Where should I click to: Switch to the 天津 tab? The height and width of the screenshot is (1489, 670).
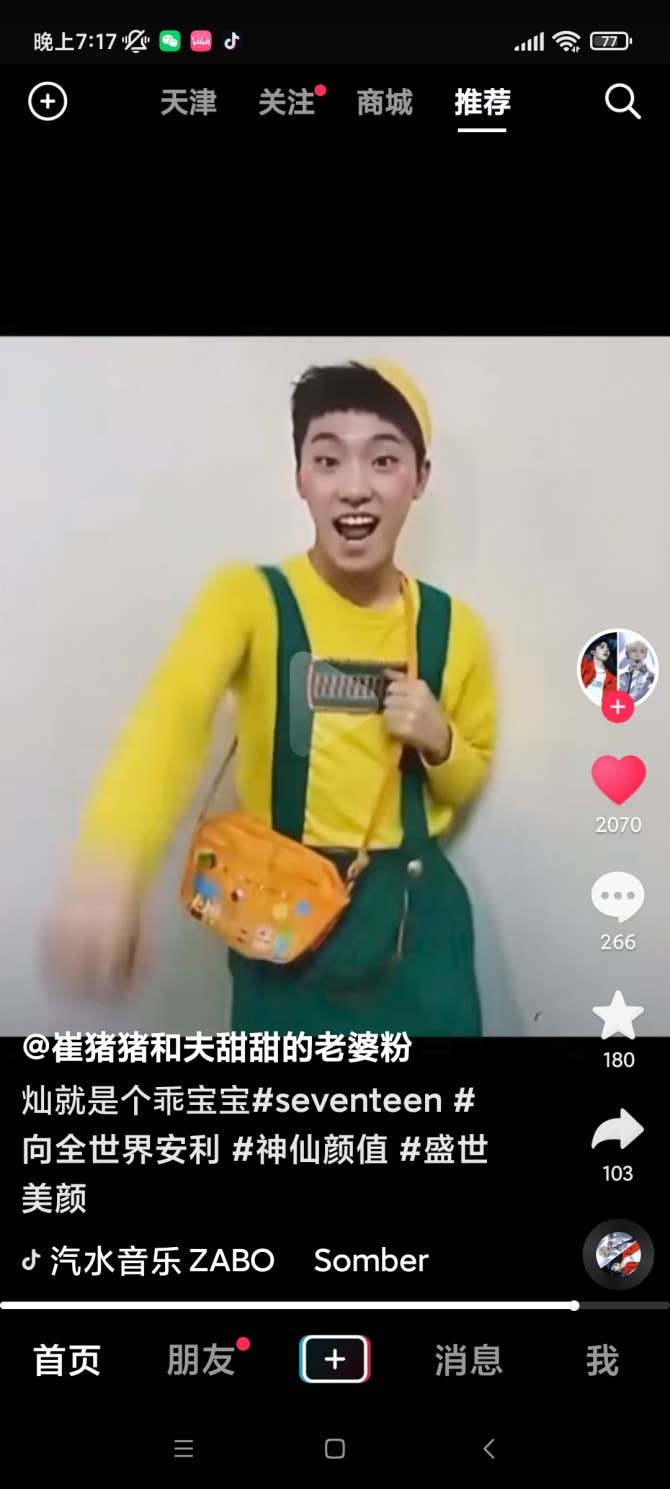pyautogui.click(x=188, y=102)
